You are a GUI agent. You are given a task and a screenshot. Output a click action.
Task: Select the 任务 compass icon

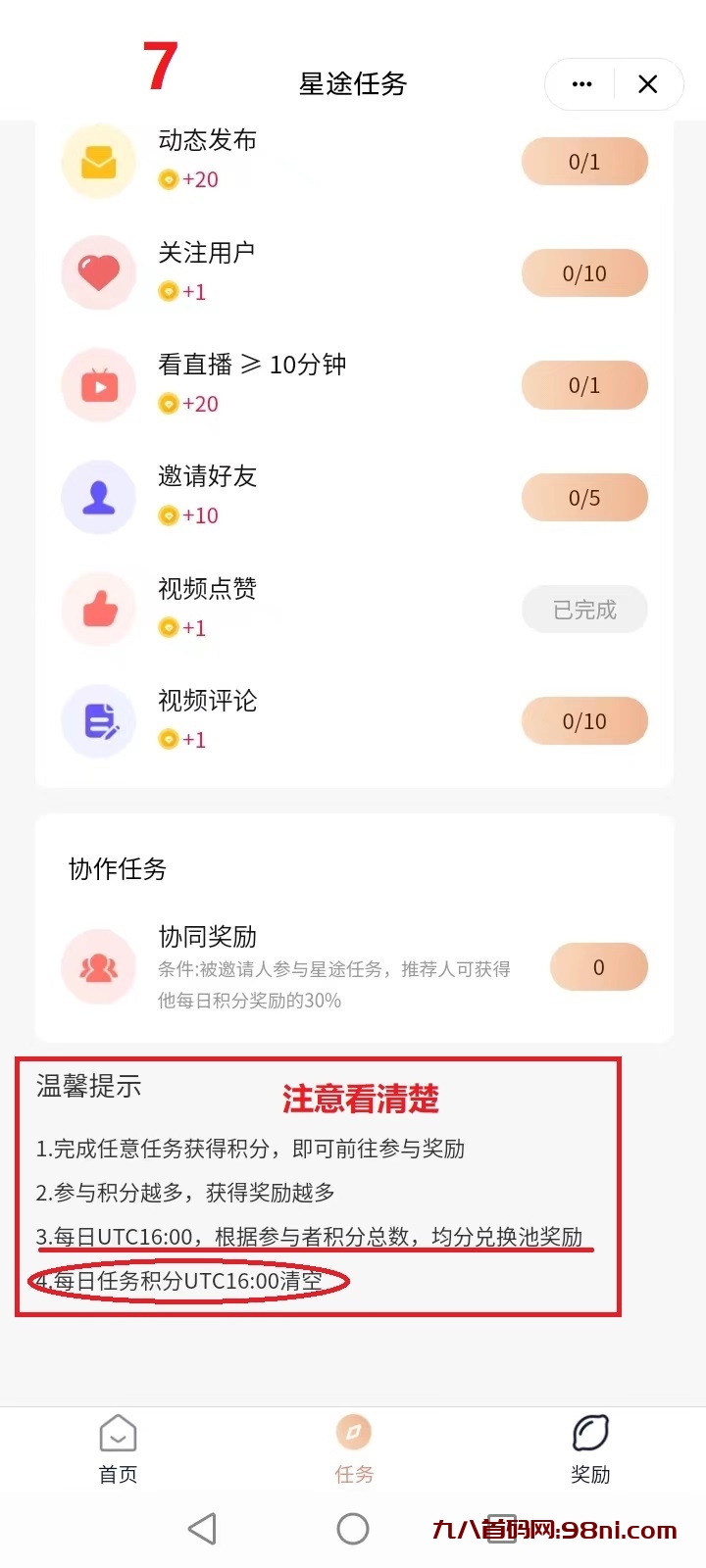click(353, 1434)
